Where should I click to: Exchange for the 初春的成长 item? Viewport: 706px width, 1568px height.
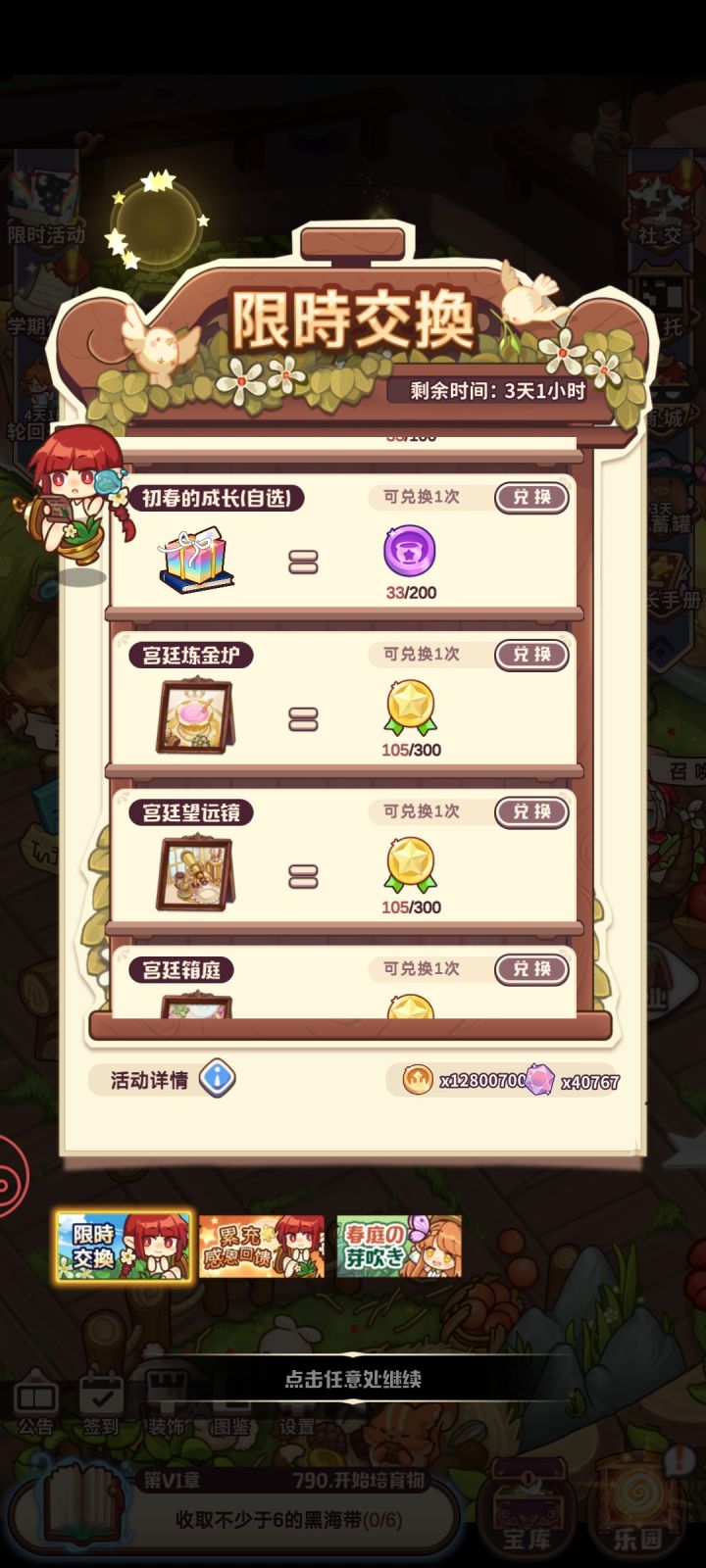point(530,498)
